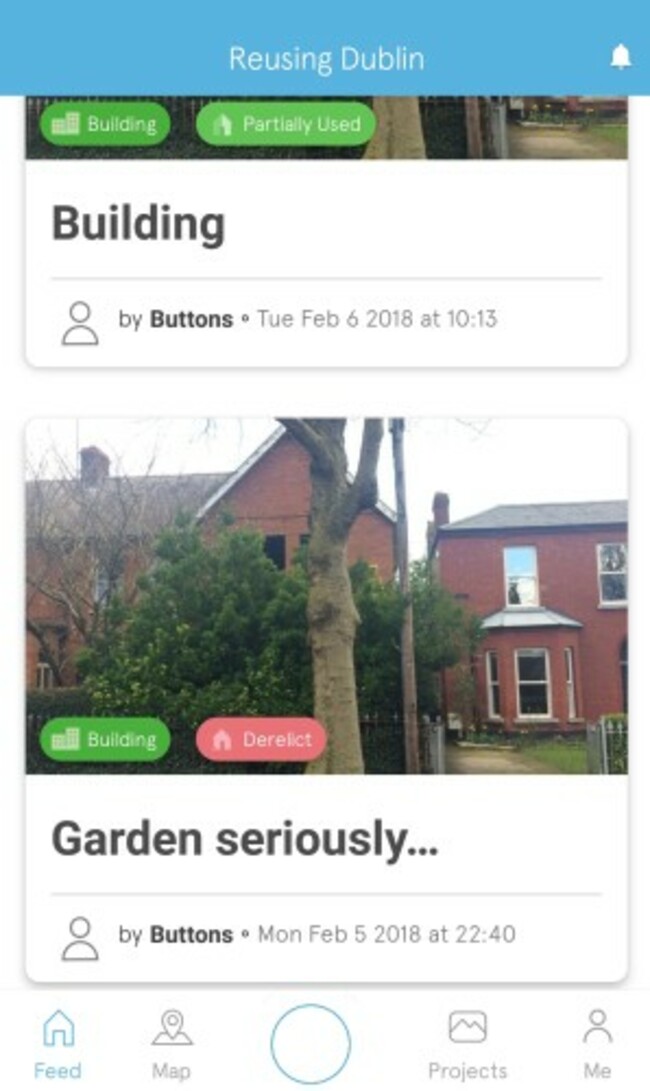Viewport: 650px width, 1091px height.
Task: Open the Map tab
Action: click(x=171, y=1044)
